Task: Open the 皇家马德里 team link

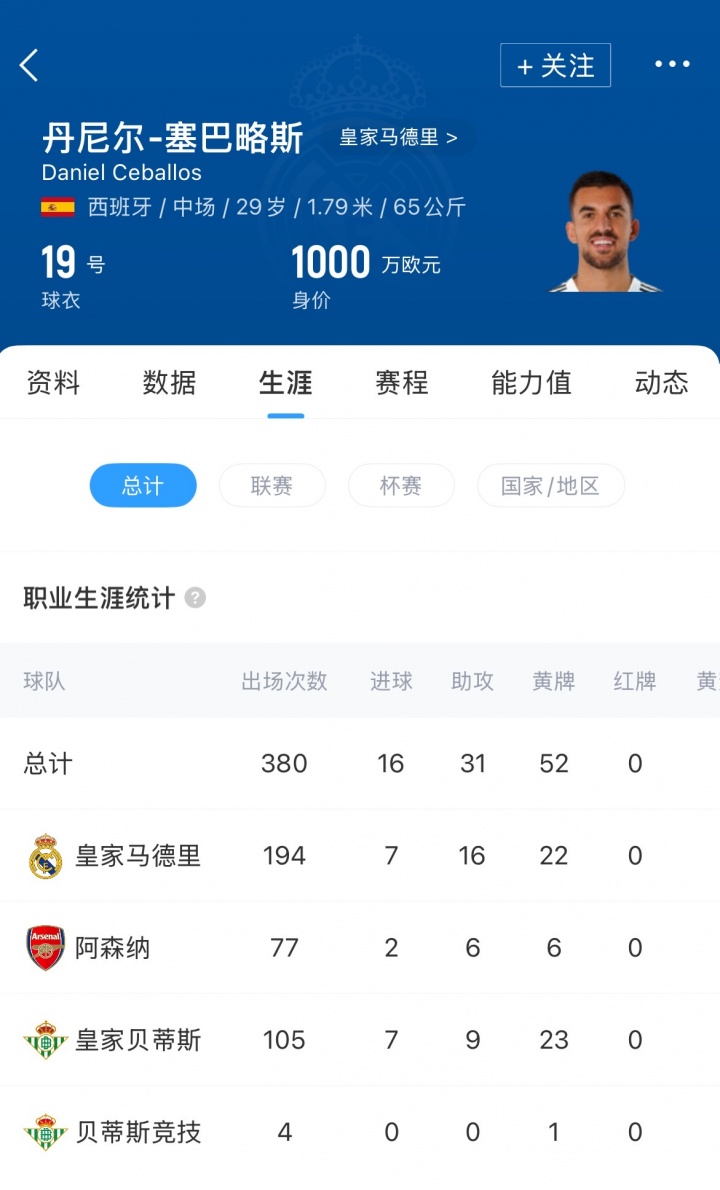Action: click(399, 138)
